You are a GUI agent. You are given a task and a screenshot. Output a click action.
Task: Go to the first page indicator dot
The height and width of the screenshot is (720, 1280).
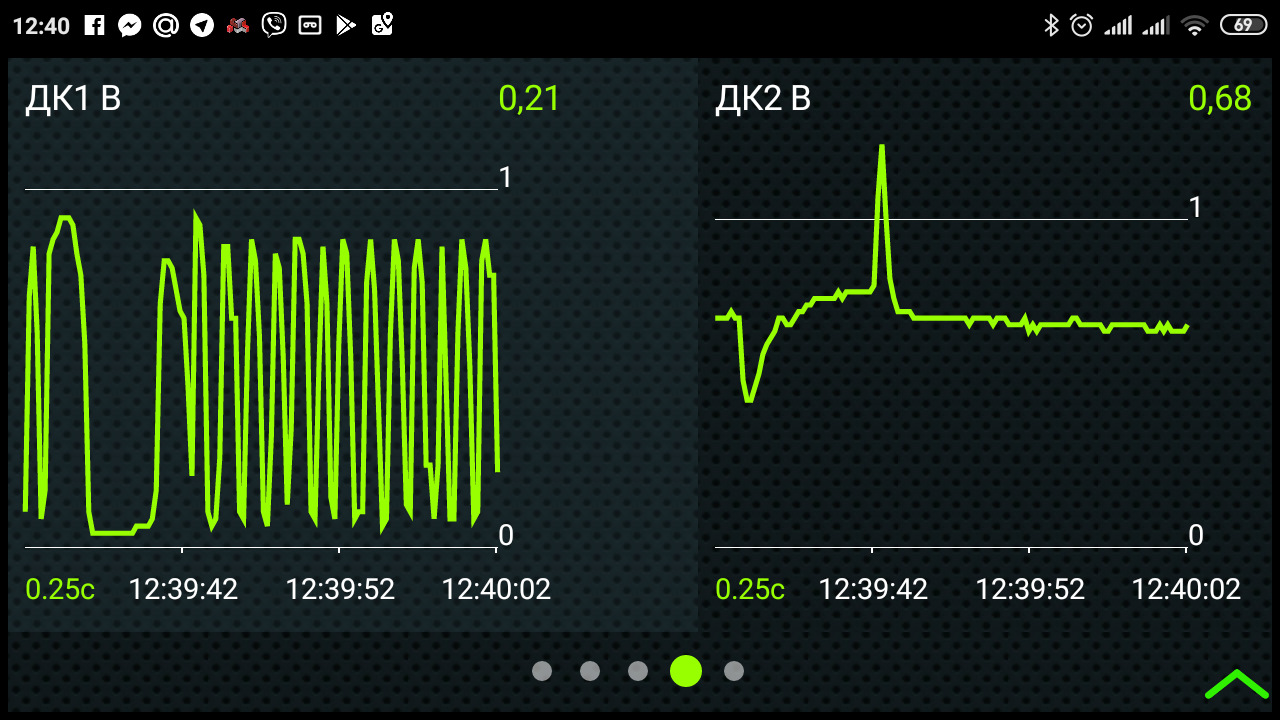pos(542,671)
